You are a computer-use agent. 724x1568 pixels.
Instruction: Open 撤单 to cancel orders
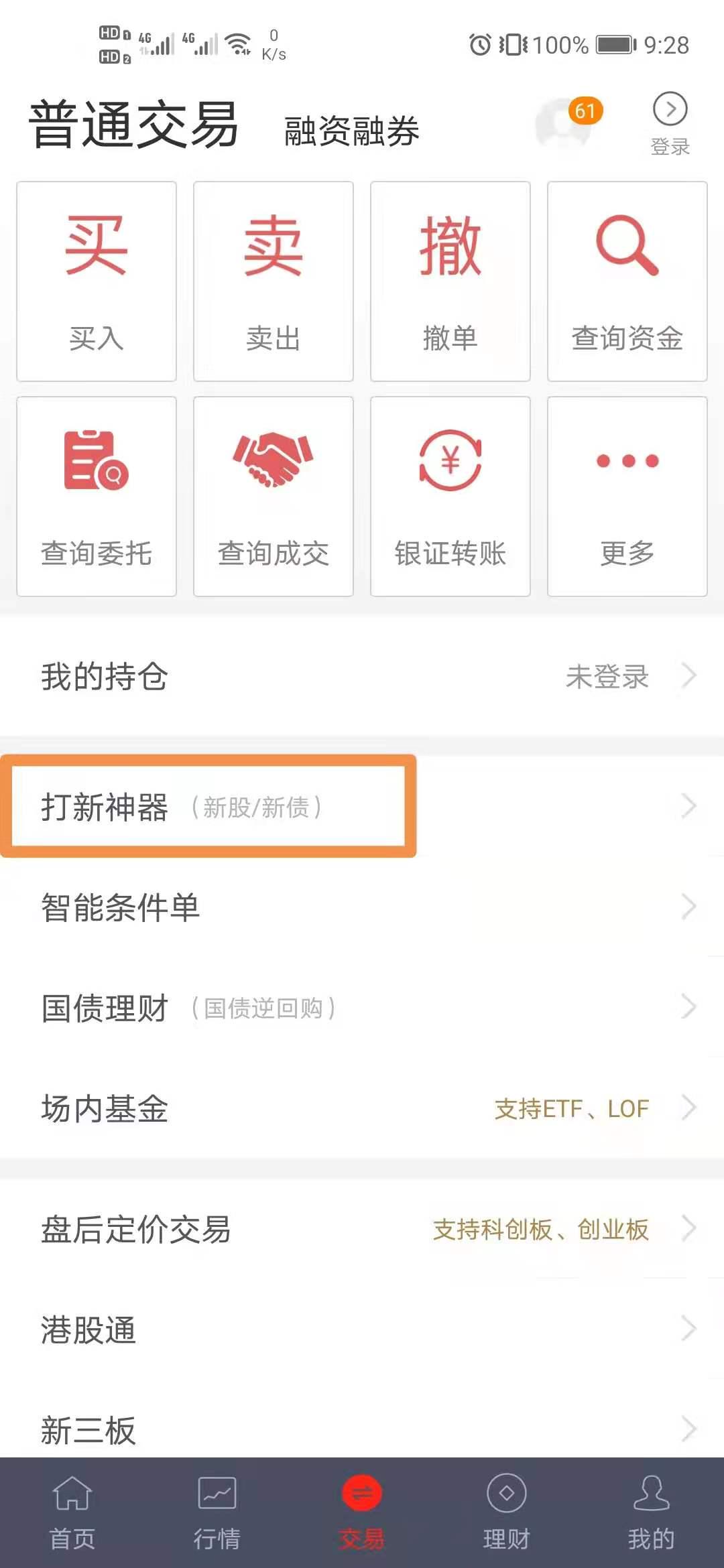pyautogui.click(x=450, y=281)
